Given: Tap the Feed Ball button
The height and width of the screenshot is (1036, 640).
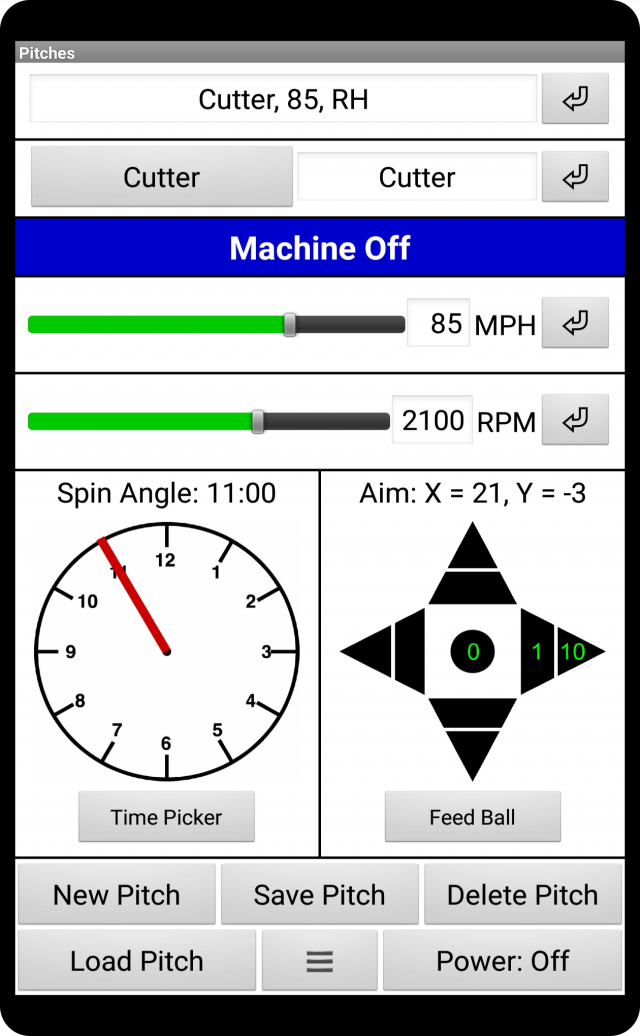Looking at the screenshot, I should pyautogui.click(x=472, y=817).
